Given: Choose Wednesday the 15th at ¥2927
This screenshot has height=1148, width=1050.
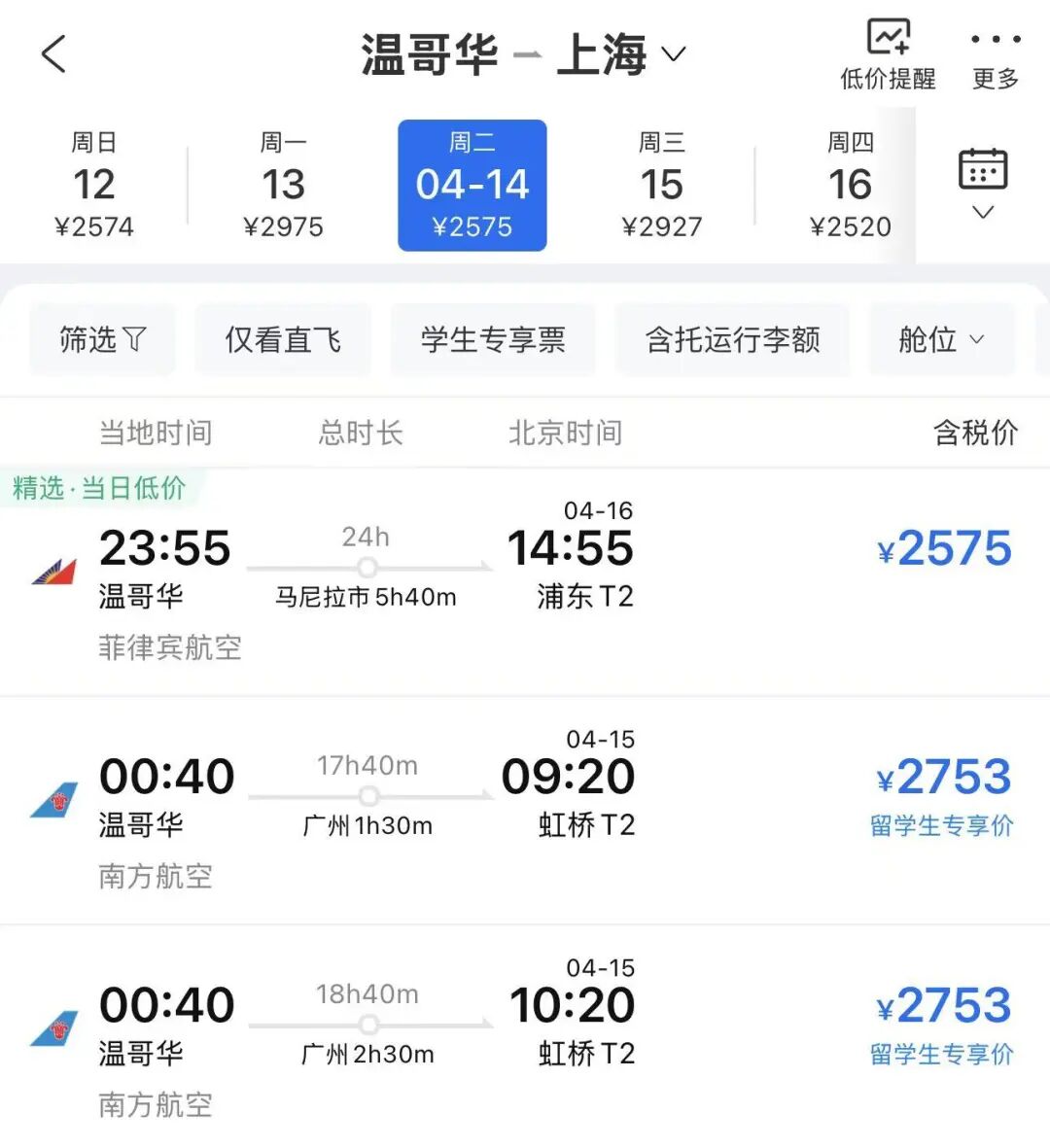Looking at the screenshot, I should [661, 185].
